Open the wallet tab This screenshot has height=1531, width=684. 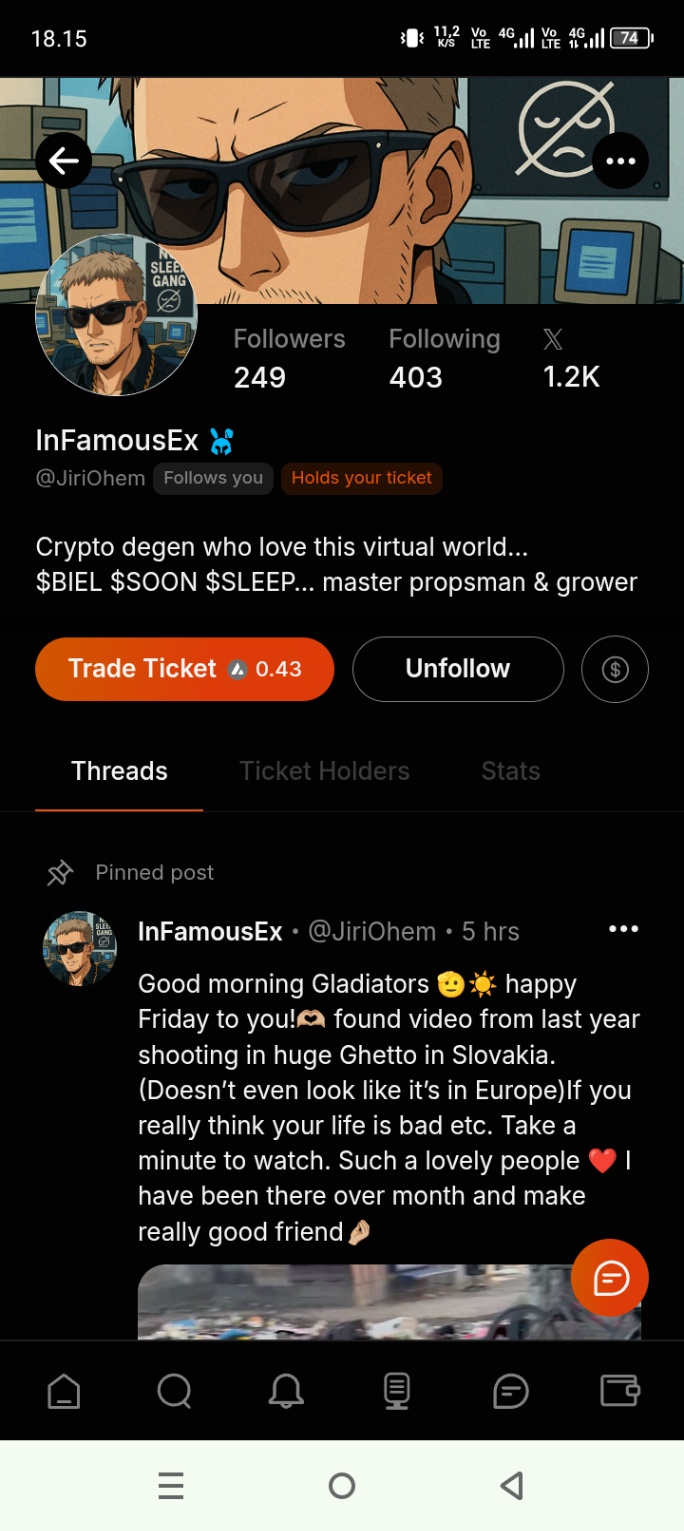coord(619,1391)
